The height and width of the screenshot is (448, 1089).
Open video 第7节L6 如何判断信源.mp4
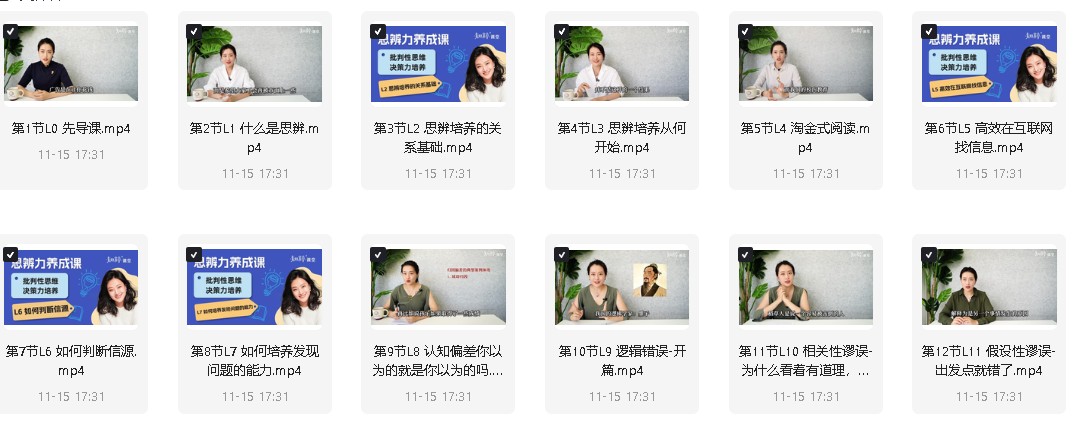point(71,288)
